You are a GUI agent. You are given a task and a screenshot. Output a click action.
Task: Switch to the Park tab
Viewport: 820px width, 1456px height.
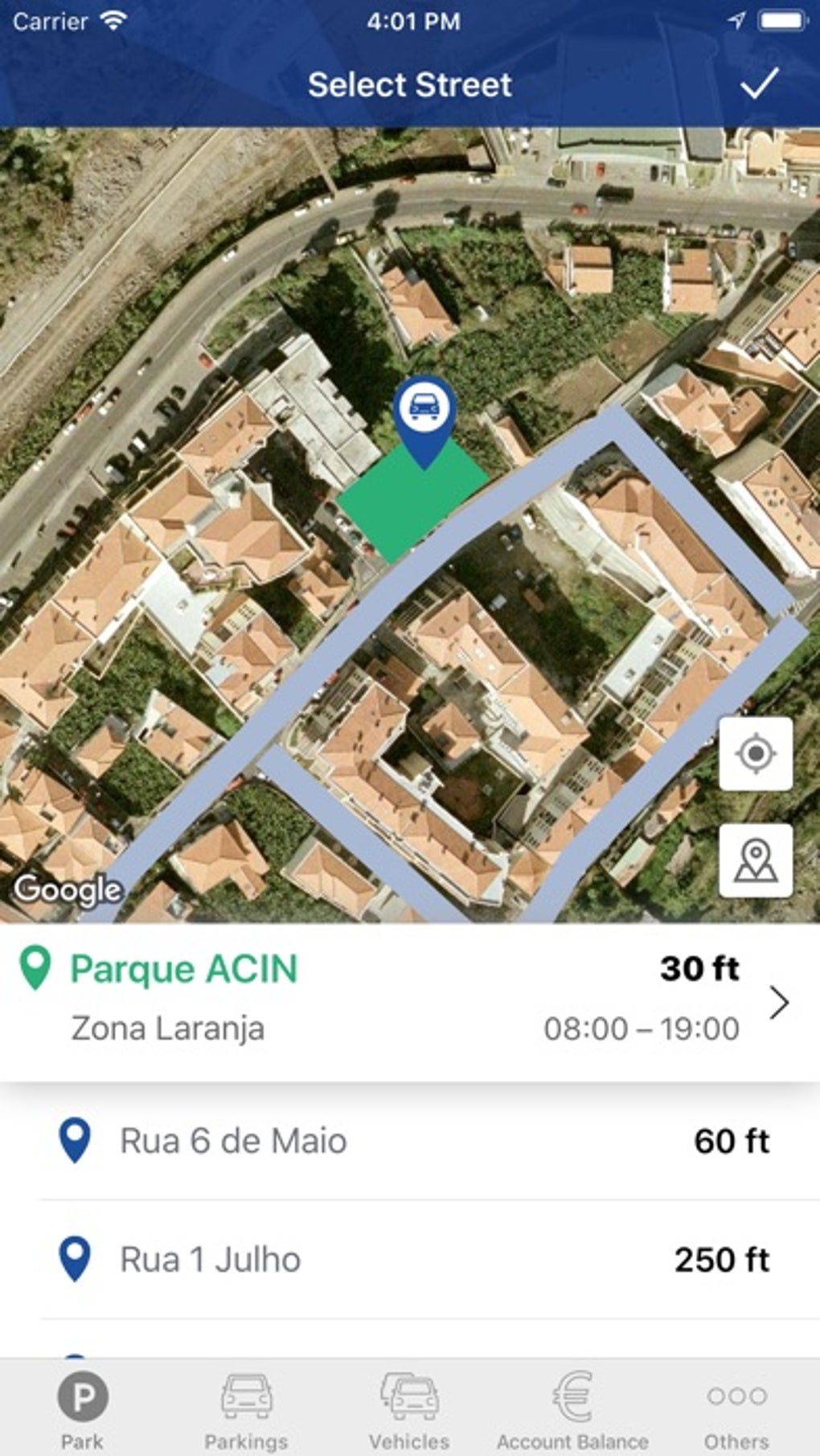[x=82, y=1409]
